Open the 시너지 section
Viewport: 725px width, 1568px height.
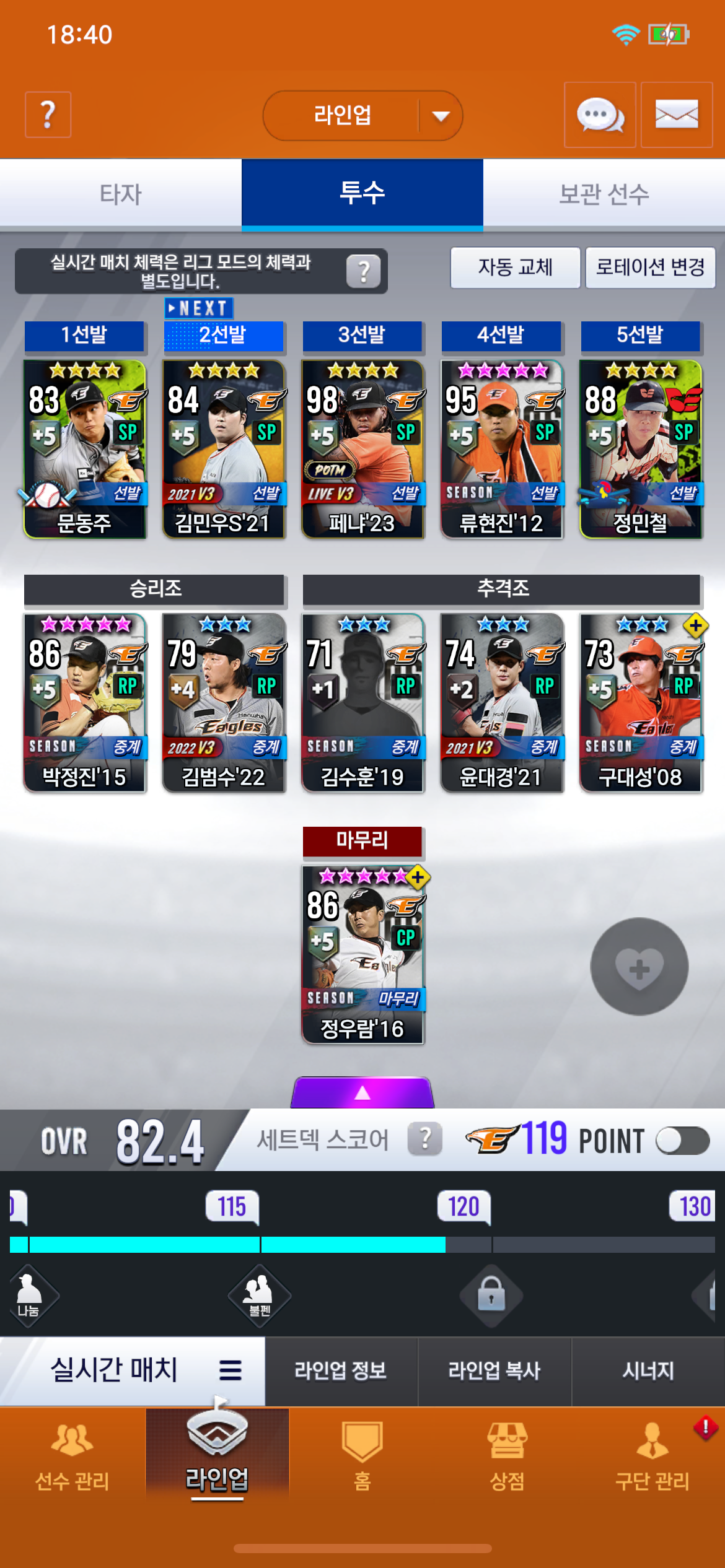(x=648, y=1370)
